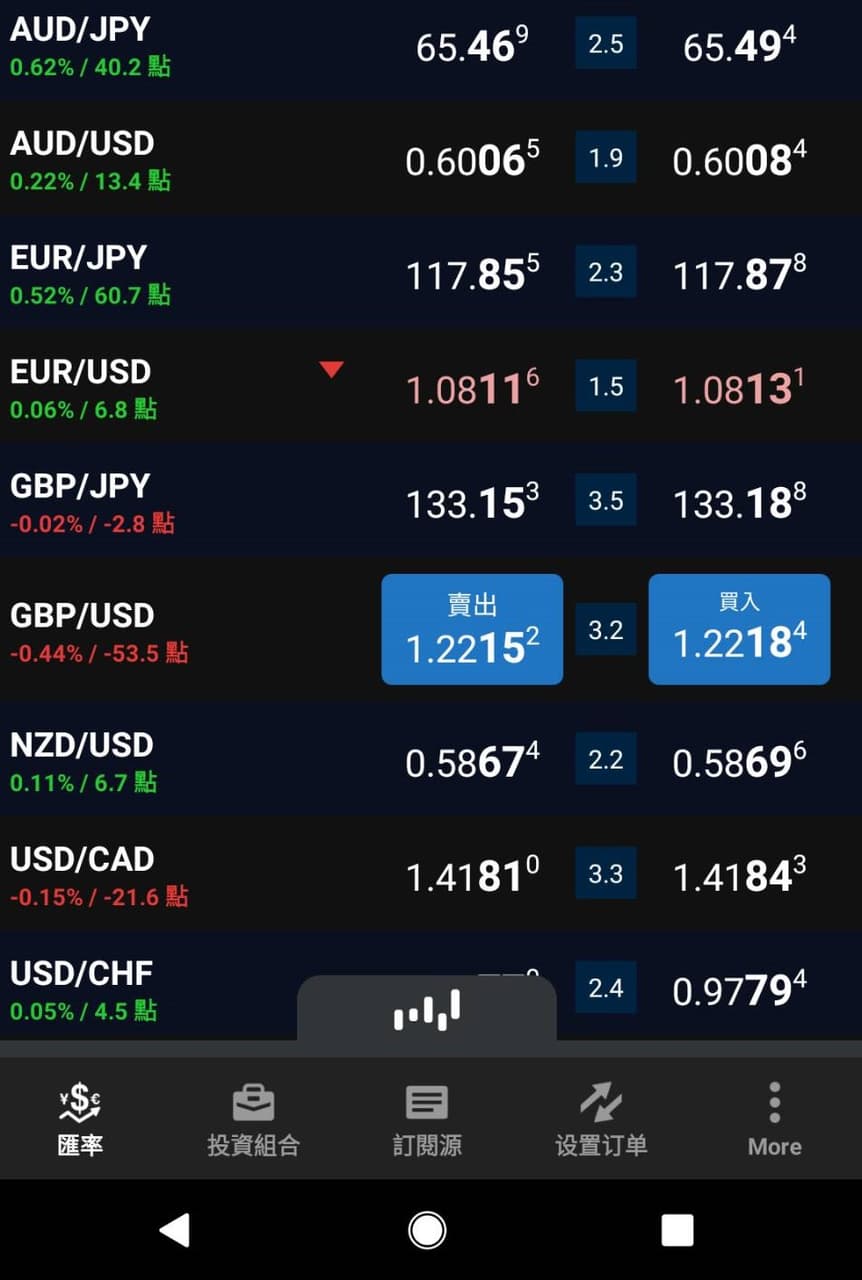Open the 訂閱源 tab
Viewport: 862px width, 1280px height.
(427, 1120)
